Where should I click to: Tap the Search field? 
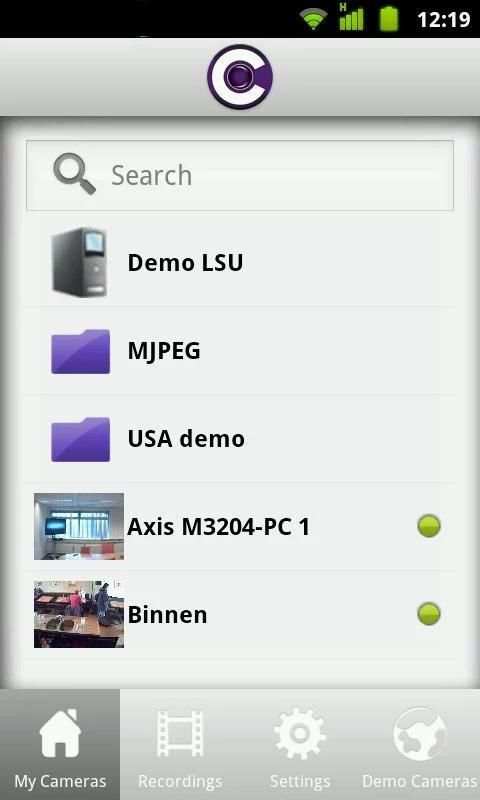coord(240,175)
